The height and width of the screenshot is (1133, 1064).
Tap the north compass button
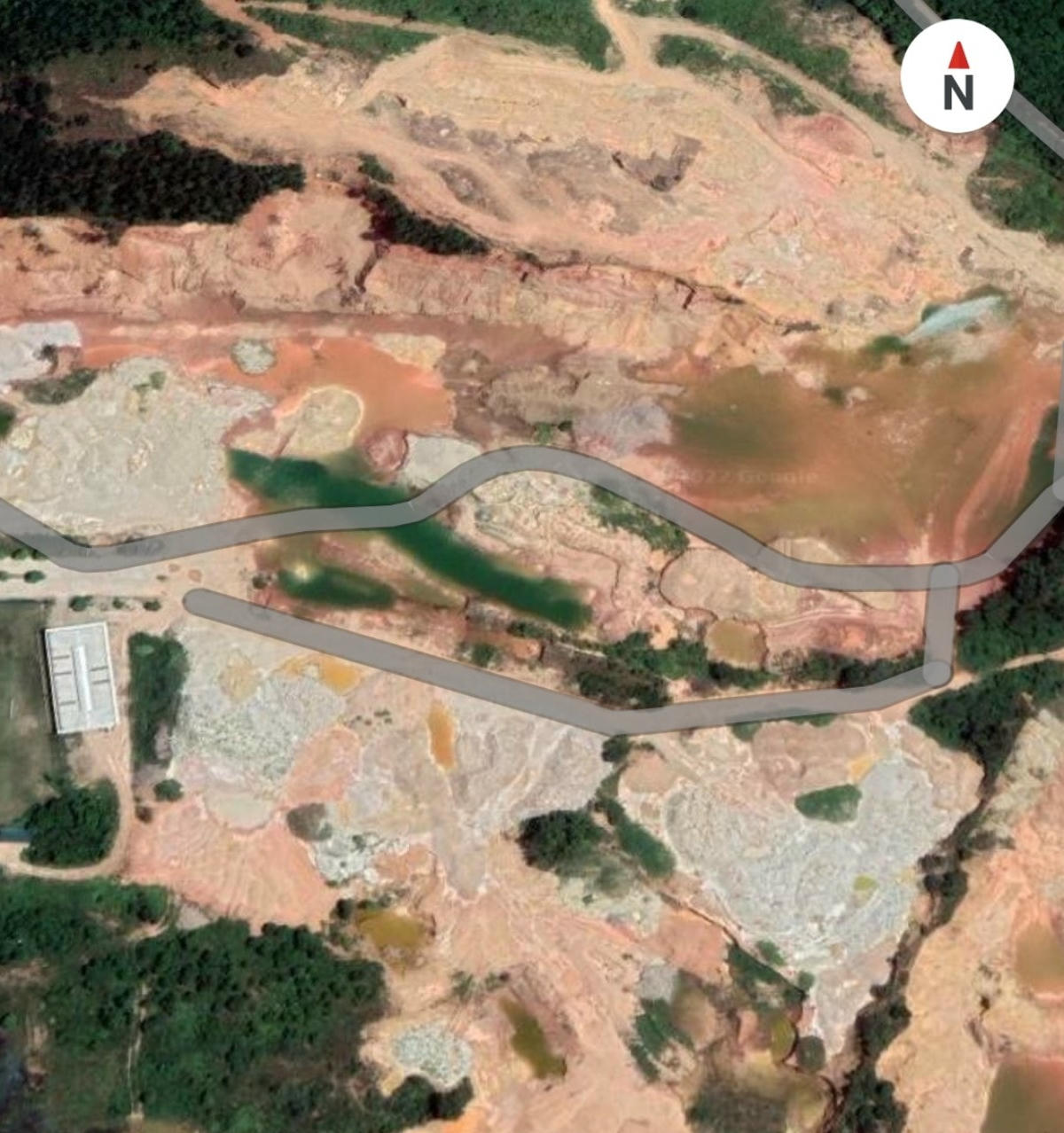pos(957,77)
